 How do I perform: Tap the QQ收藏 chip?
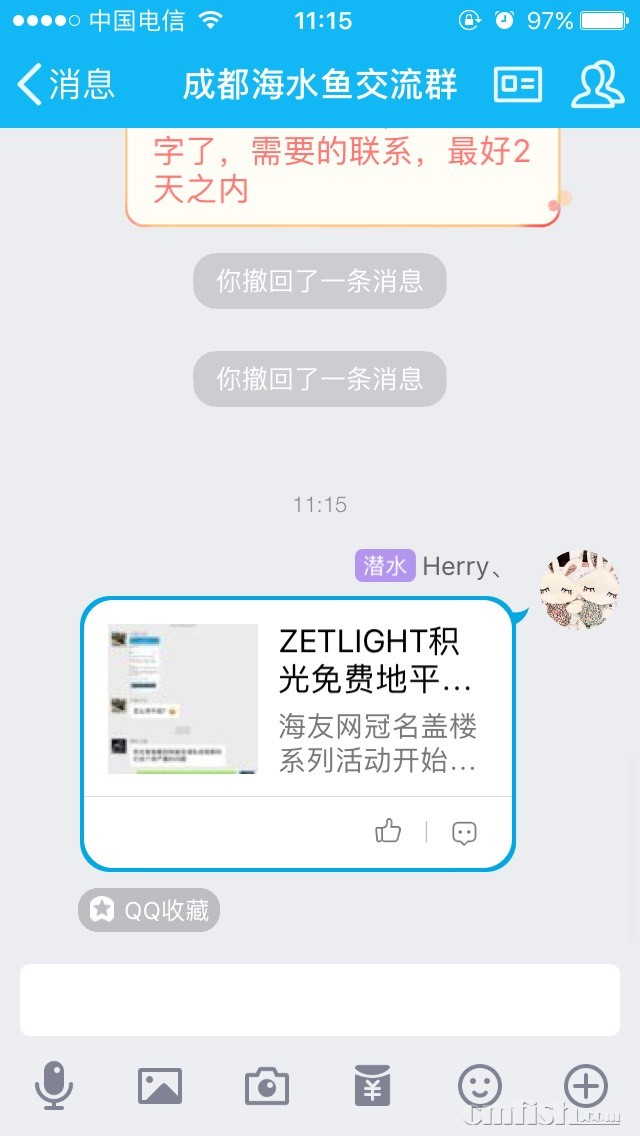(149, 910)
